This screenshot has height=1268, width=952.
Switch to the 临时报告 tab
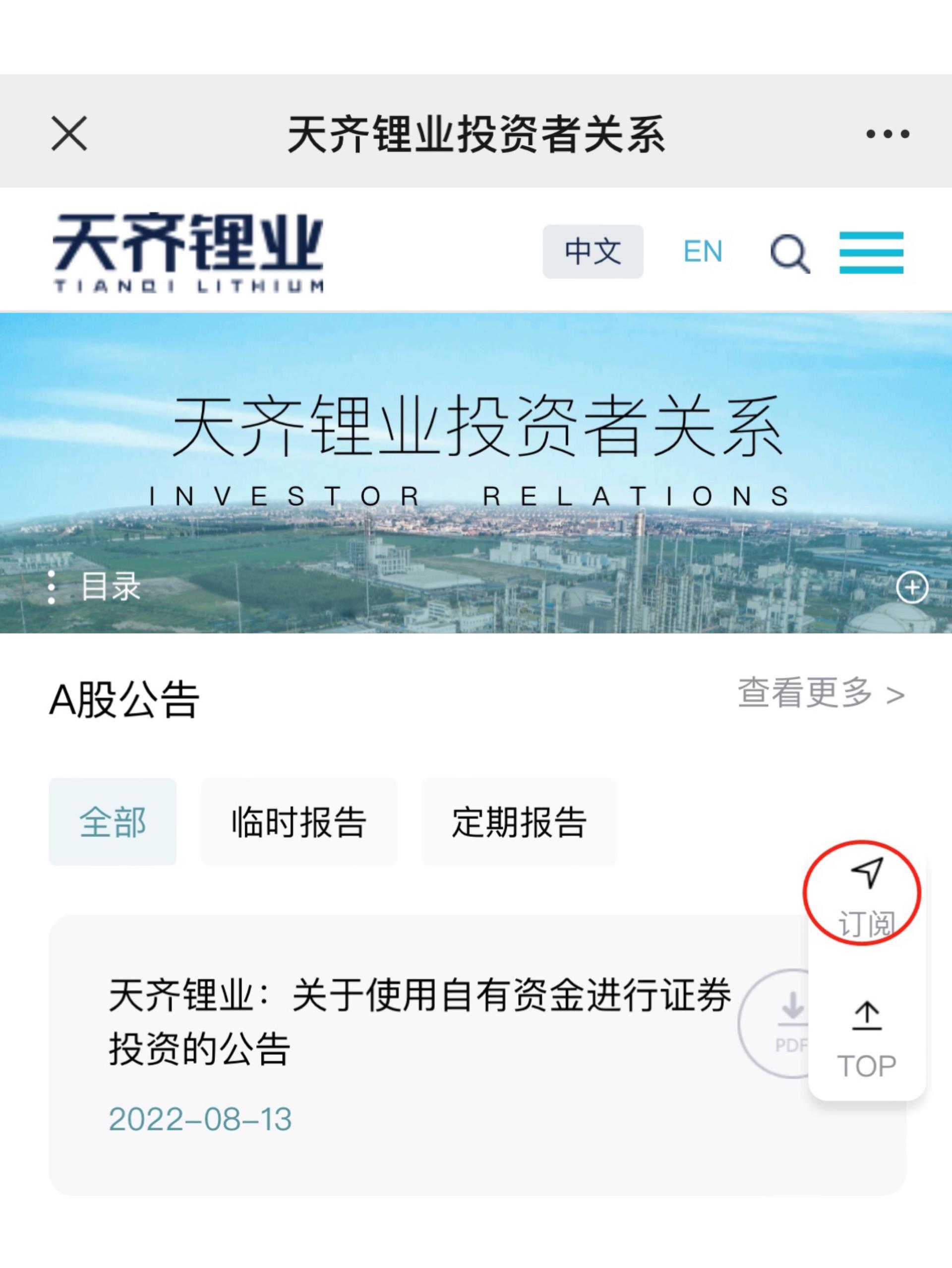[x=298, y=822]
